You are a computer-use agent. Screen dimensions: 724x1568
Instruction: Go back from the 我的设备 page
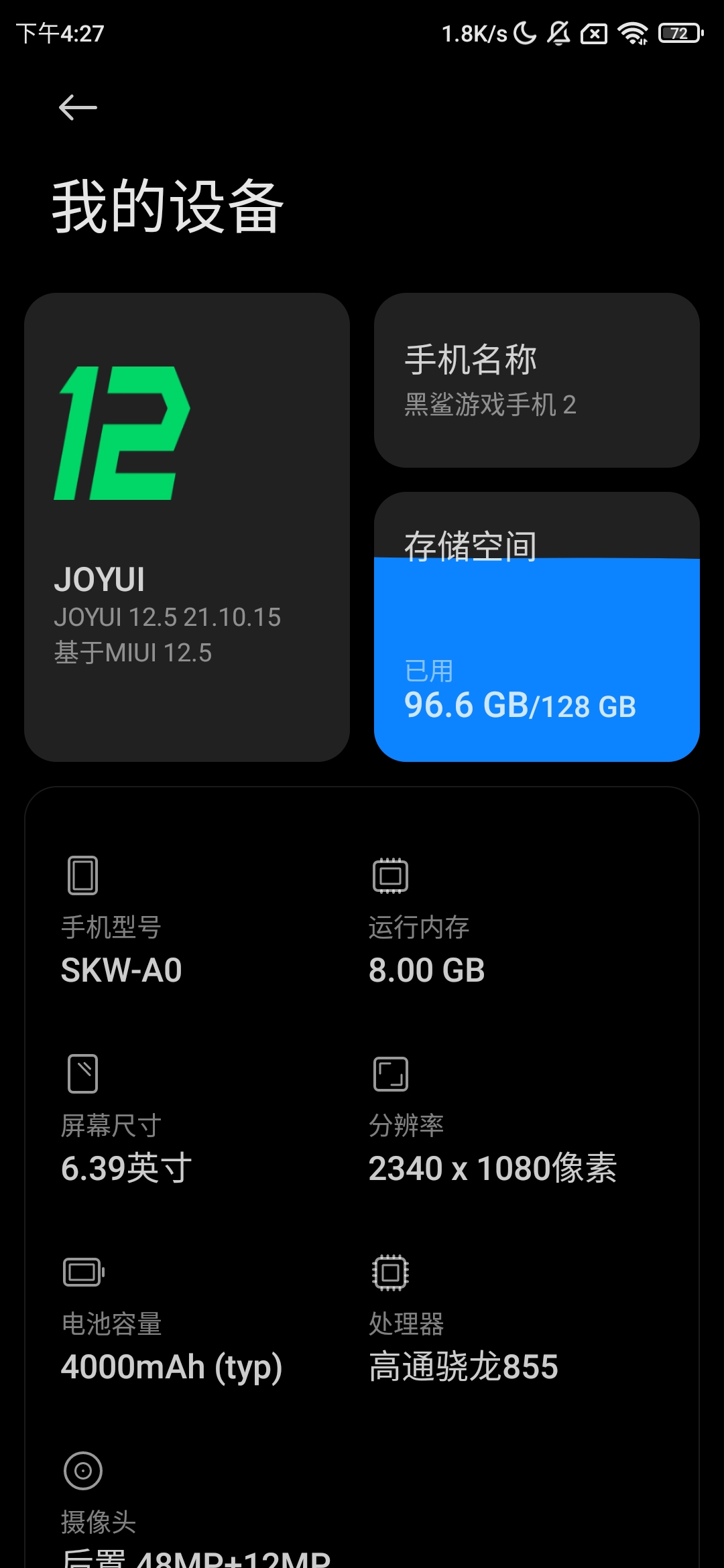click(78, 107)
